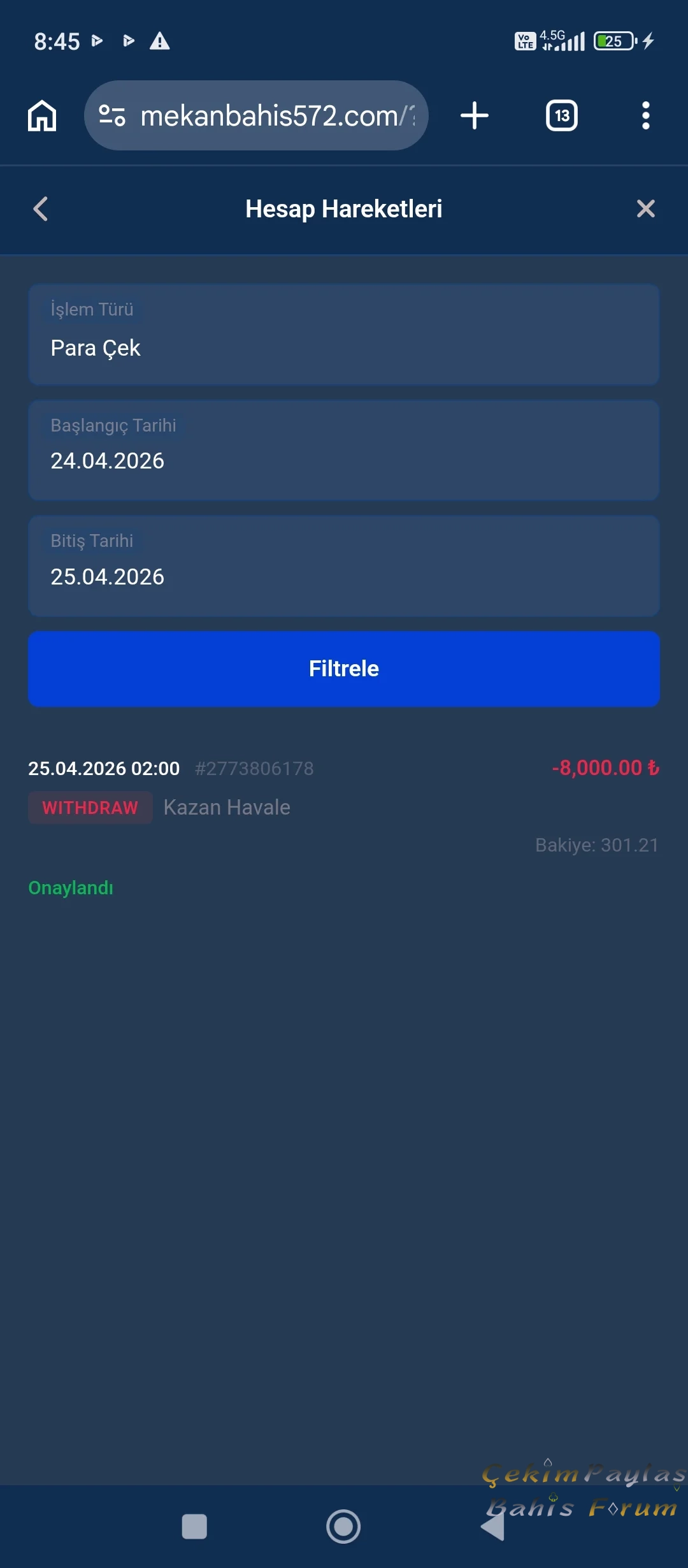Open the browser home page
Image resolution: width=688 pixels, height=1568 pixels.
coord(42,116)
